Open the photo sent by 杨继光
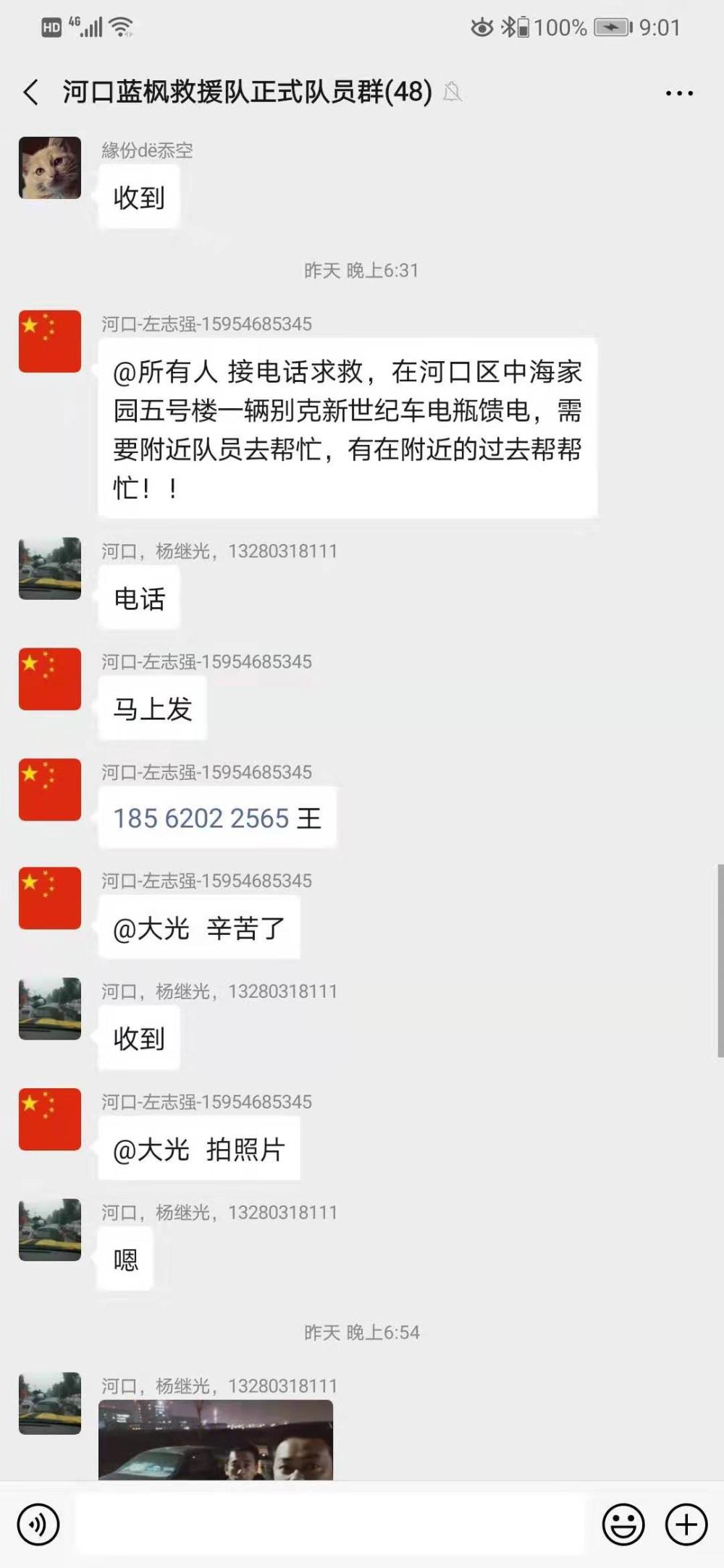 coord(216,1440)
